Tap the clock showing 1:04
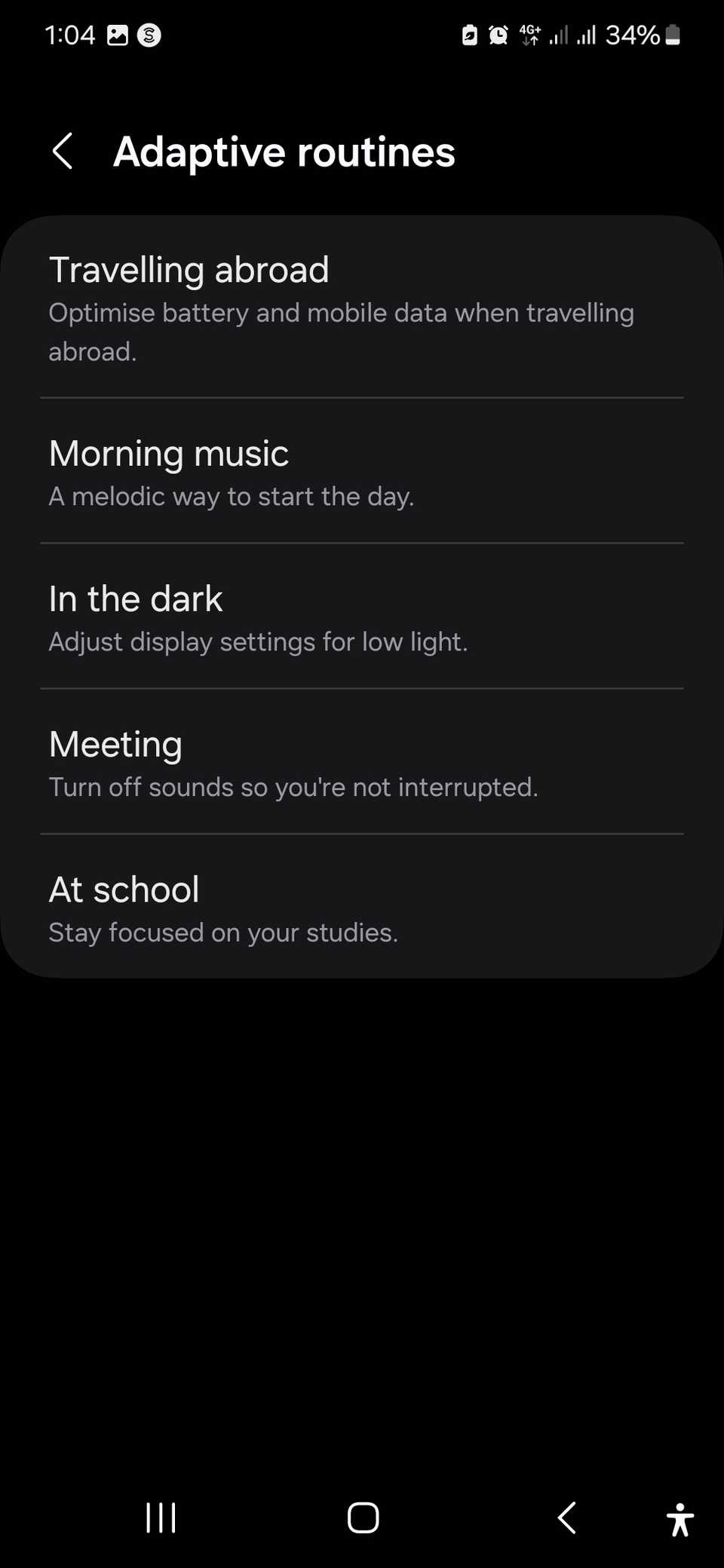Screen dimensions: 724x1568 tap(70, 35)
